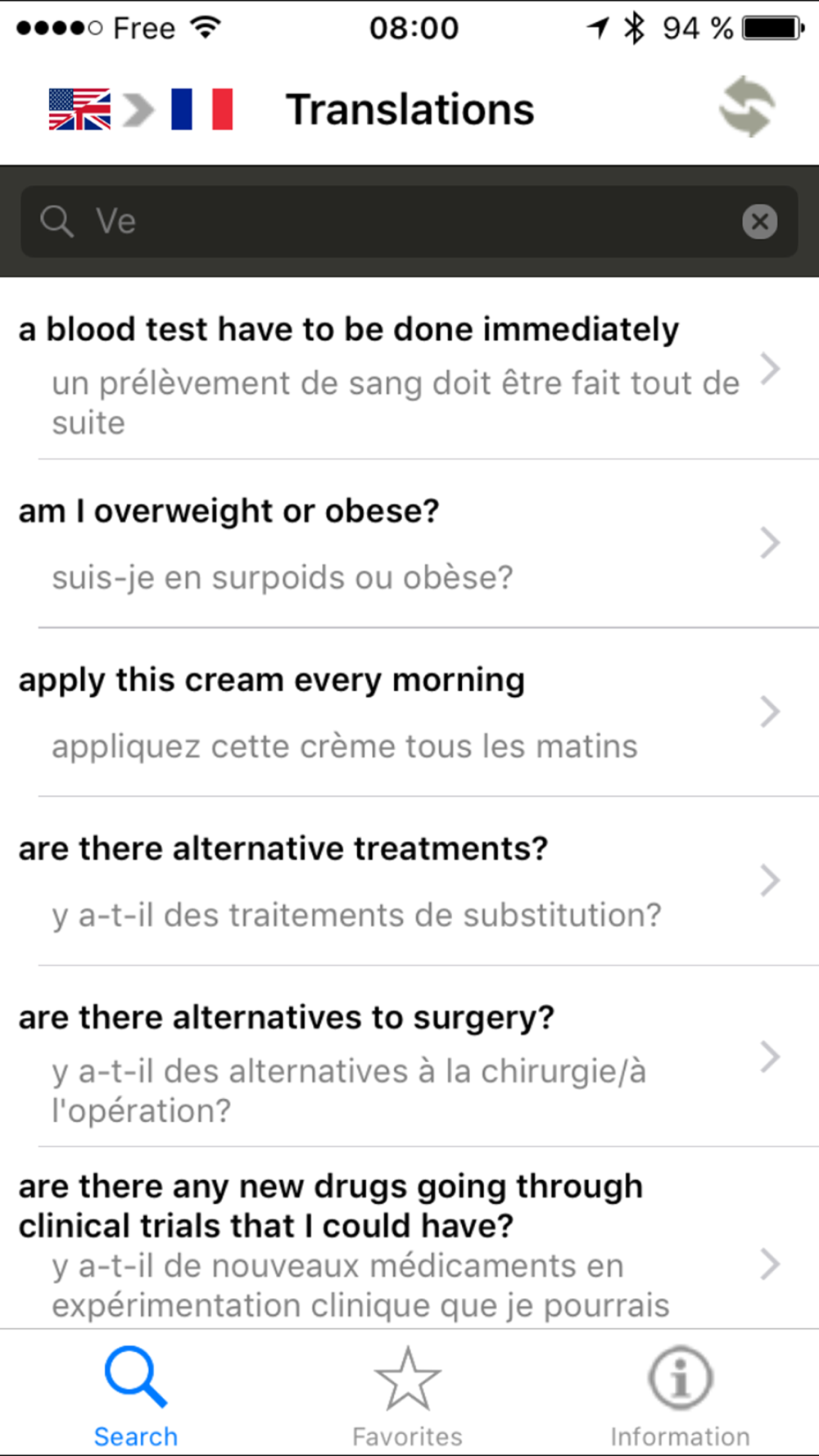Screen dimensions: 819x1456
Task: Focus the search field containing Ve
Action: point(409,221)
